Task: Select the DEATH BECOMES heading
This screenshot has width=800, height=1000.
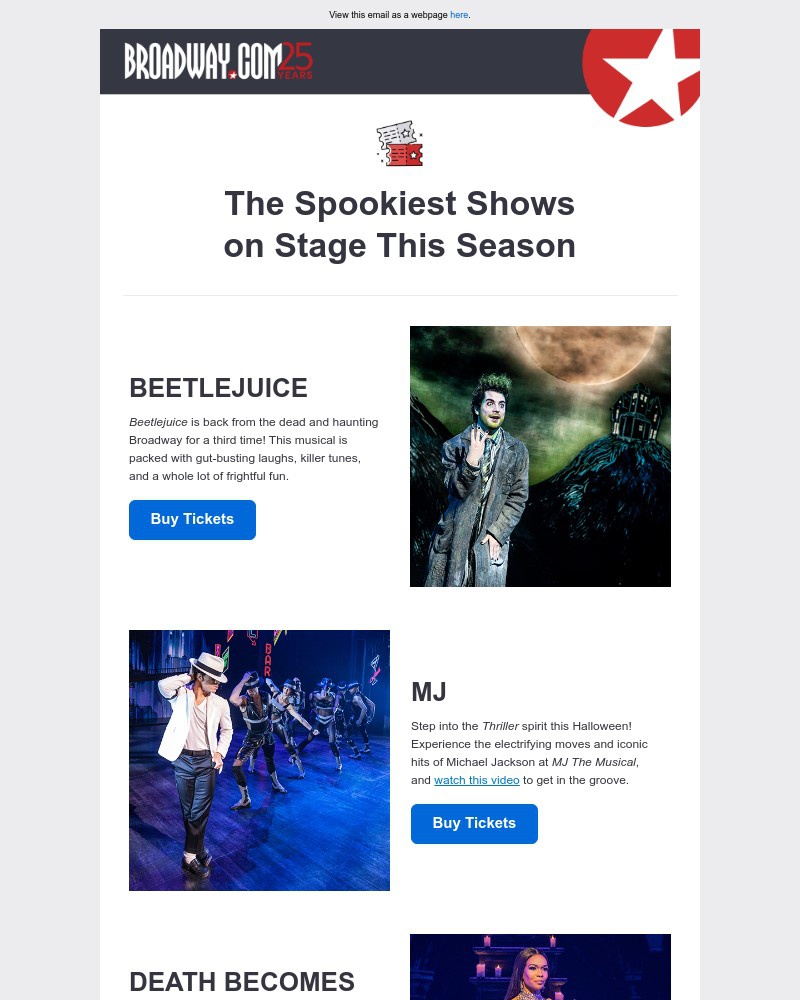Action: pyautogui.click(x=242, y=982)
